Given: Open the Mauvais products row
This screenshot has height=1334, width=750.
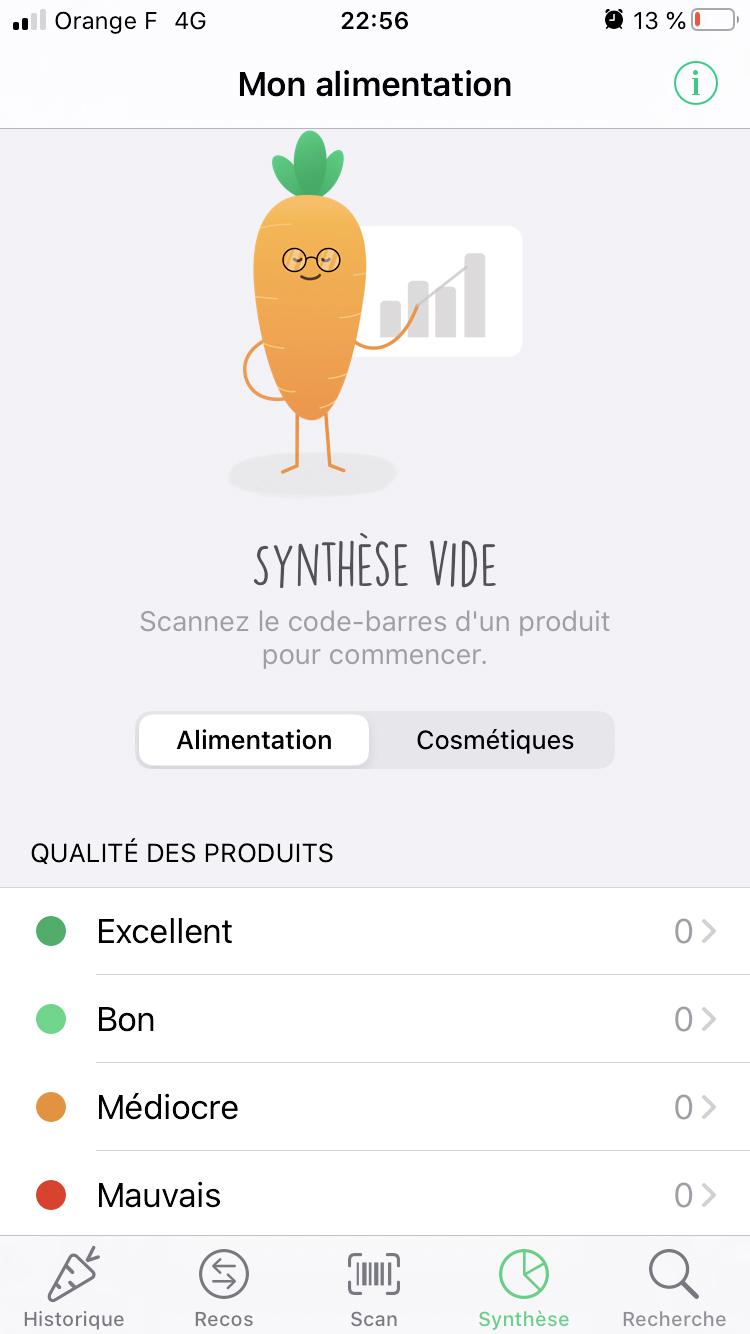Looking at the screenshot, I should click(x=375, y=1194).
